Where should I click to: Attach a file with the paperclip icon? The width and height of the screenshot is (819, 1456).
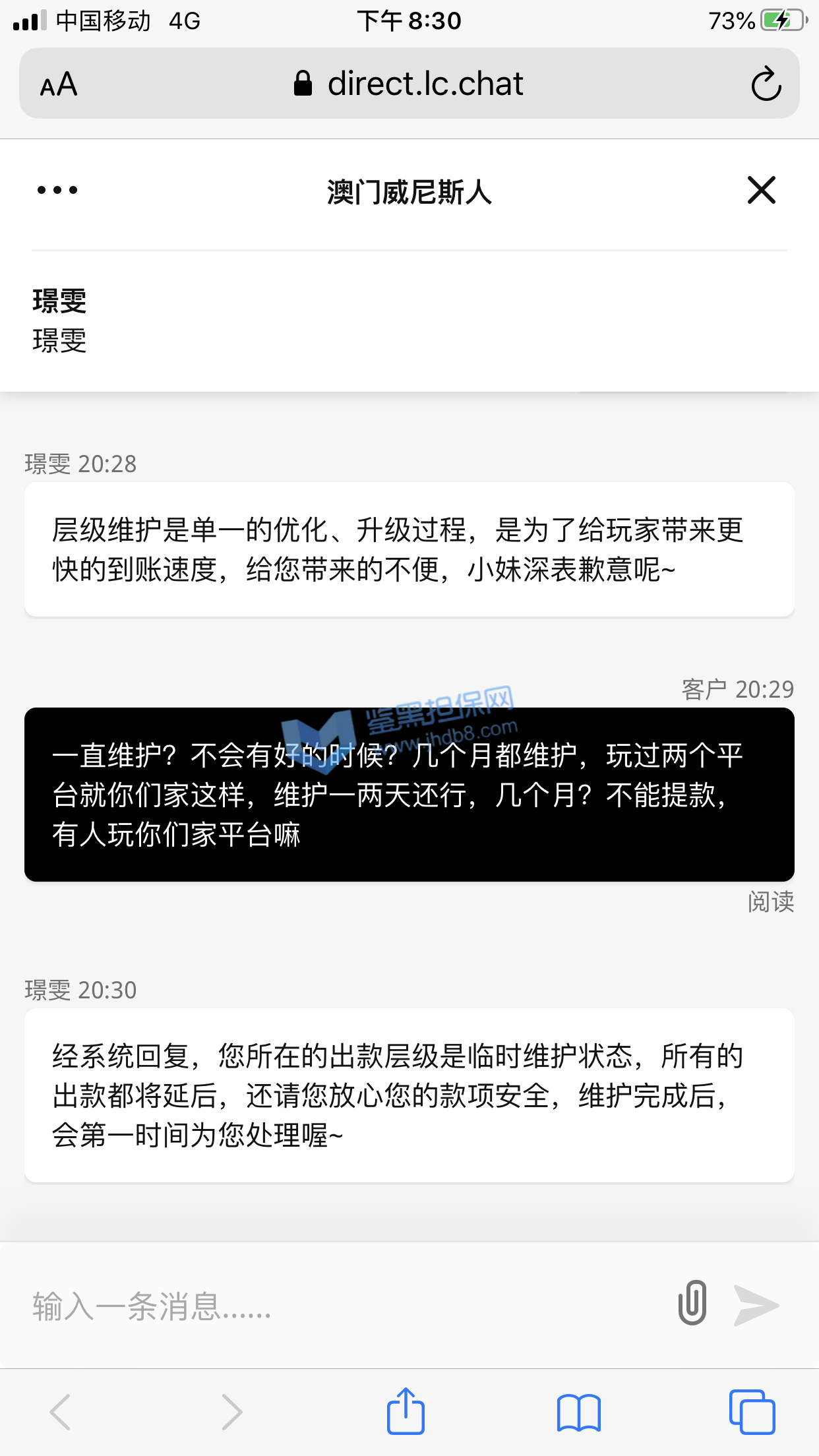coord(692,1303)
